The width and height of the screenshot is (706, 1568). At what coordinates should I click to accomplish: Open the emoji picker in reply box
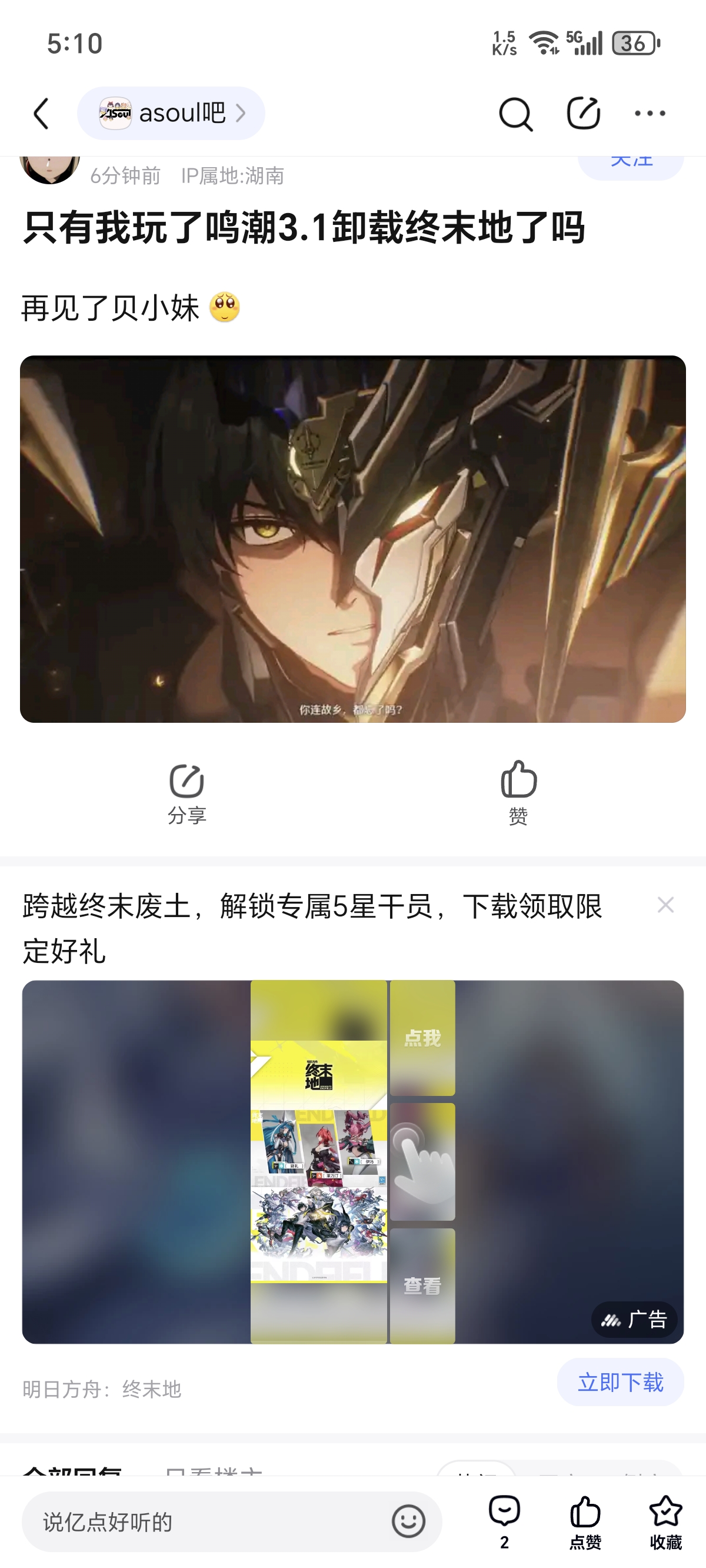click(408, 1522)
